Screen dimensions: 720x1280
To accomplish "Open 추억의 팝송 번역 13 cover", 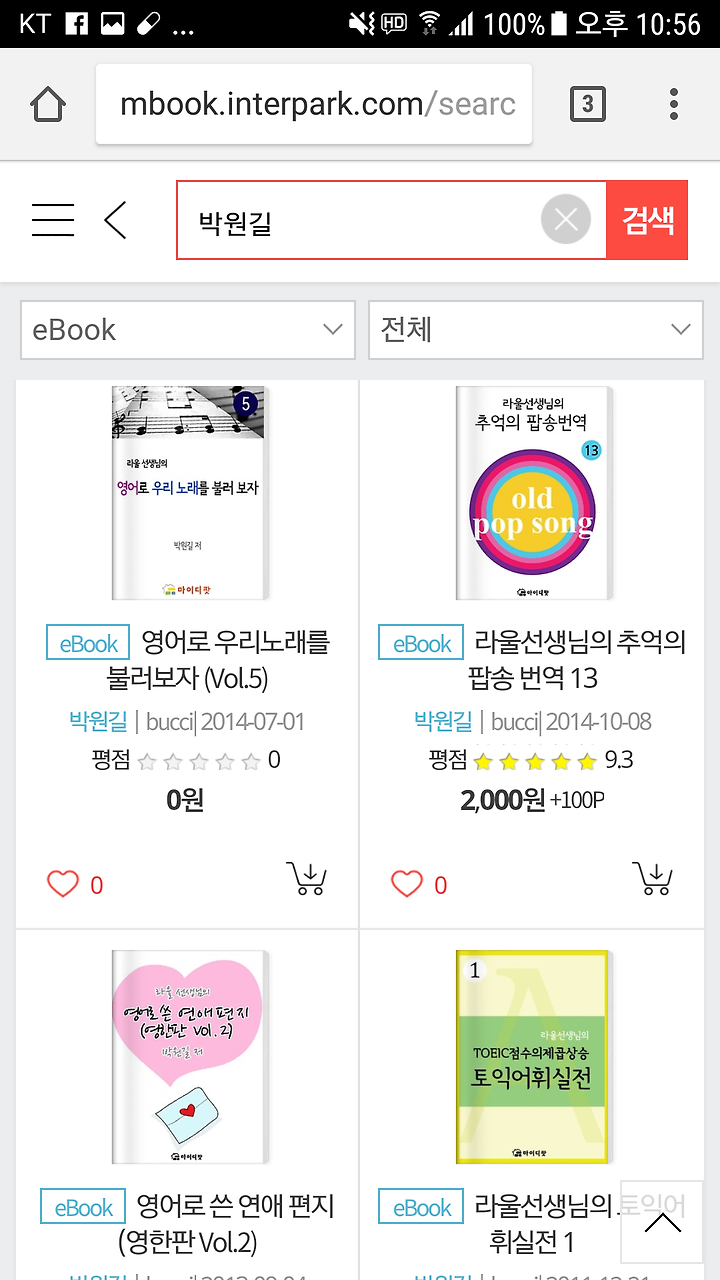I will [533, 493].
